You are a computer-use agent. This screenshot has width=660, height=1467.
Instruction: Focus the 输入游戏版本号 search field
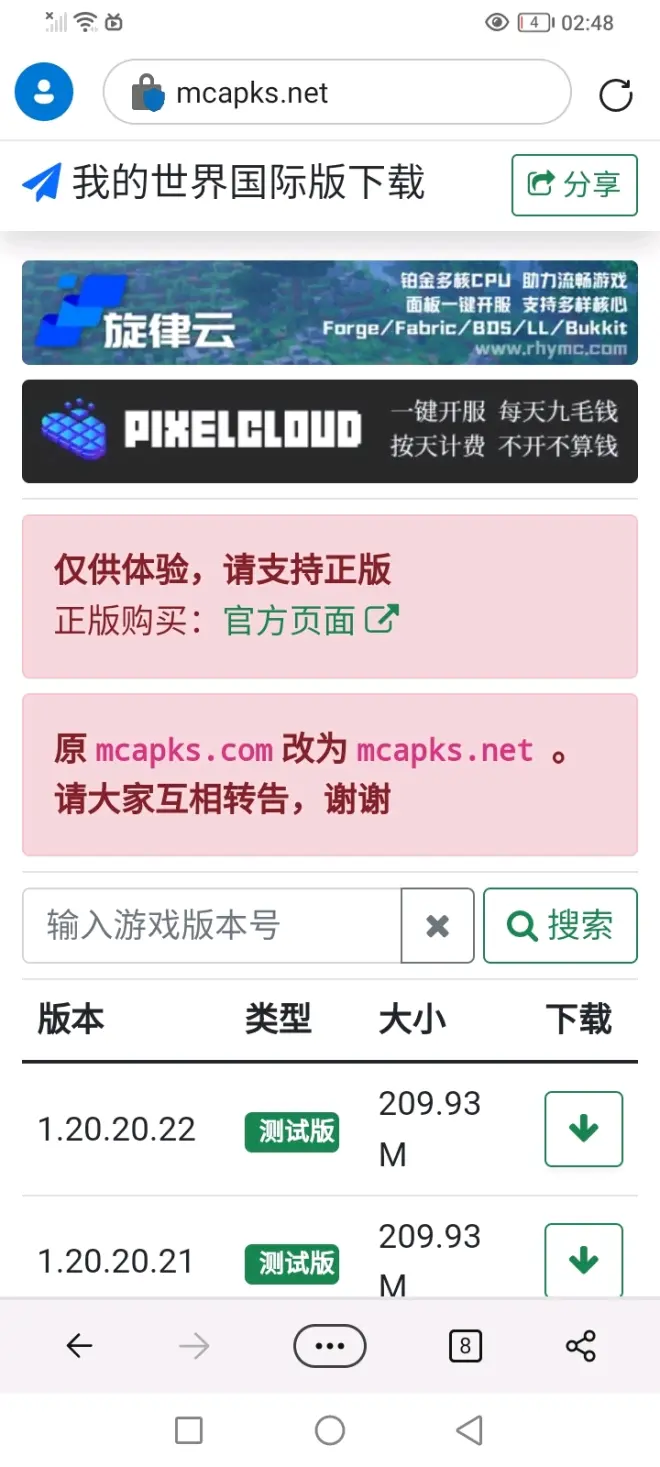click(212, 925)
